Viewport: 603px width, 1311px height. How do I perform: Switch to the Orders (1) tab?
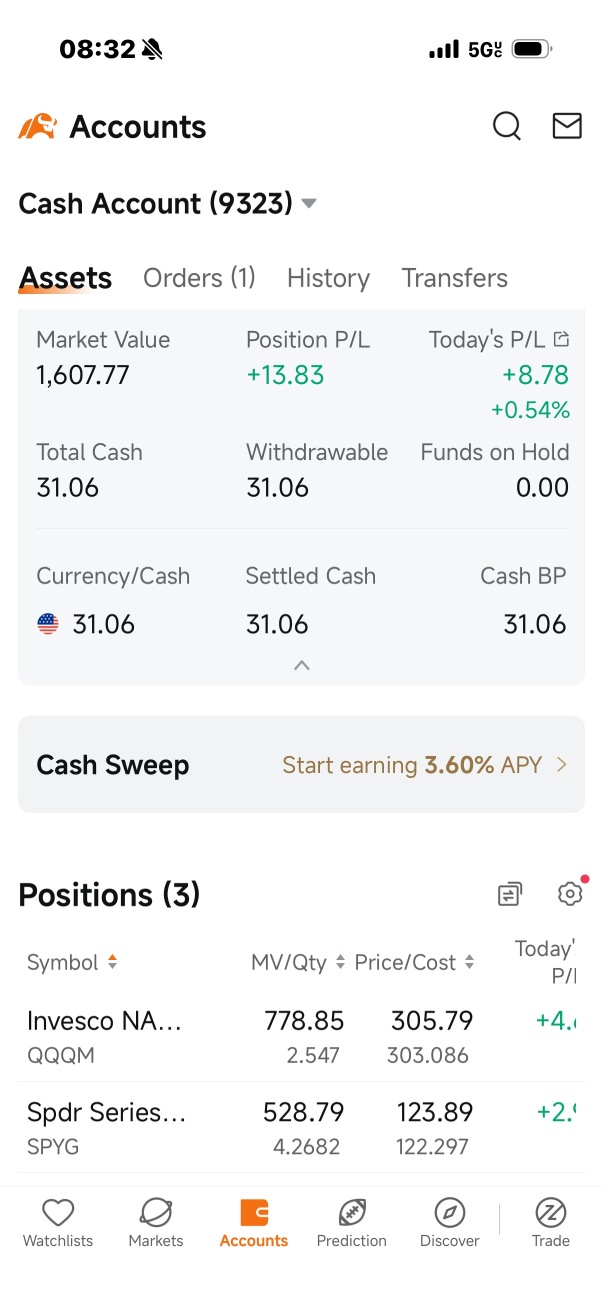click(199, 278)
